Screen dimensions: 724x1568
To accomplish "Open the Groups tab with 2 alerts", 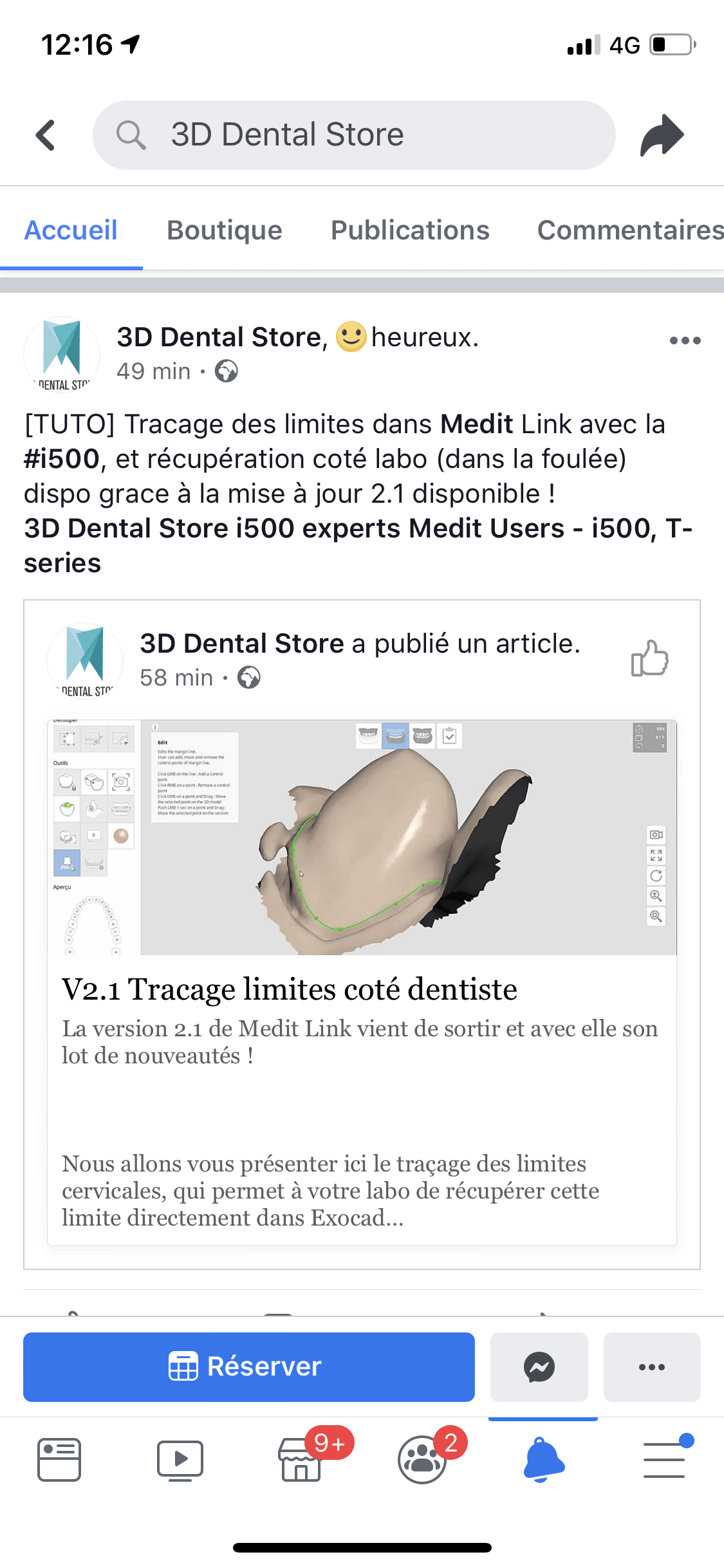I will pos(422,1459).
